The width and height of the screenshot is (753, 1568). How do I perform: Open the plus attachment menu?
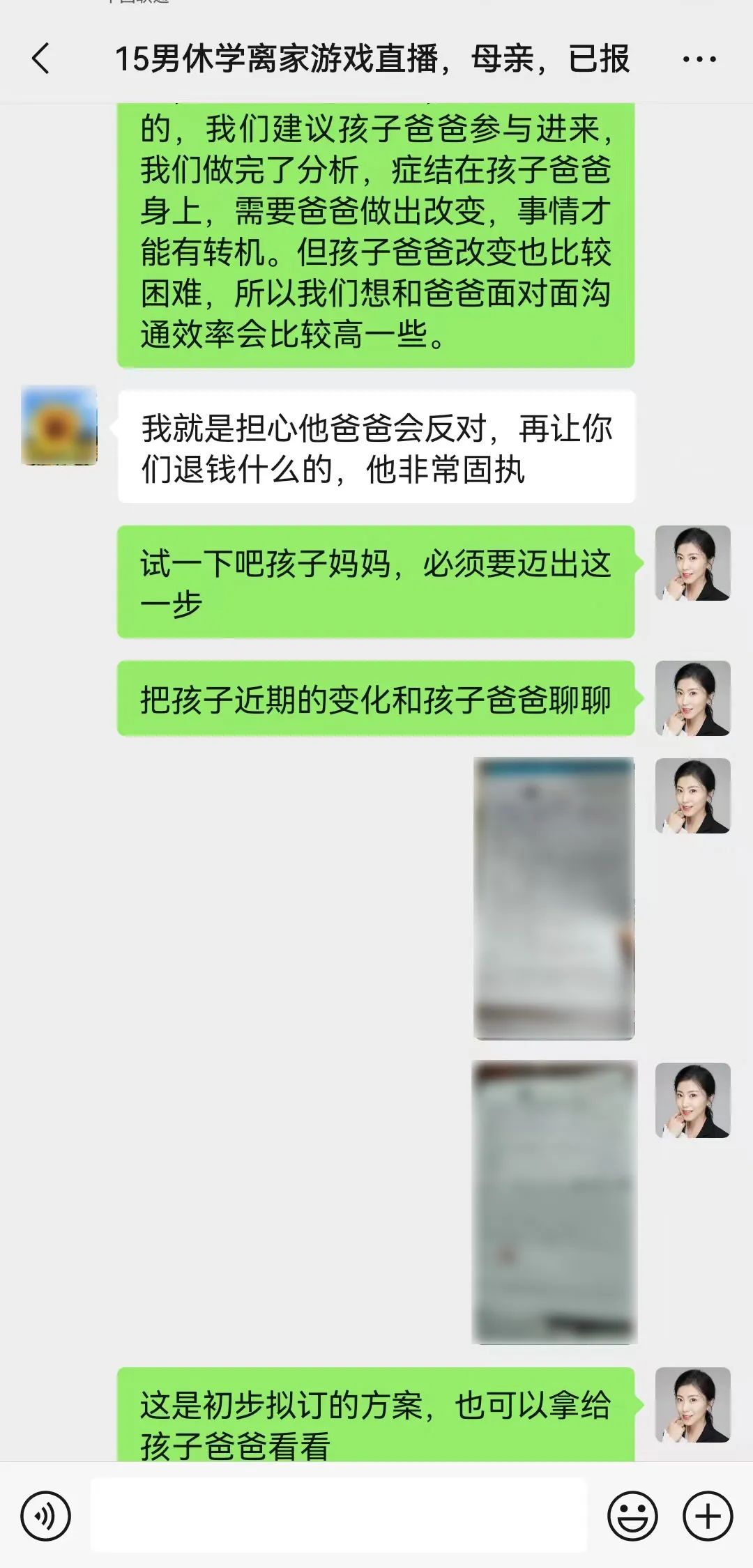point(708,1516)
